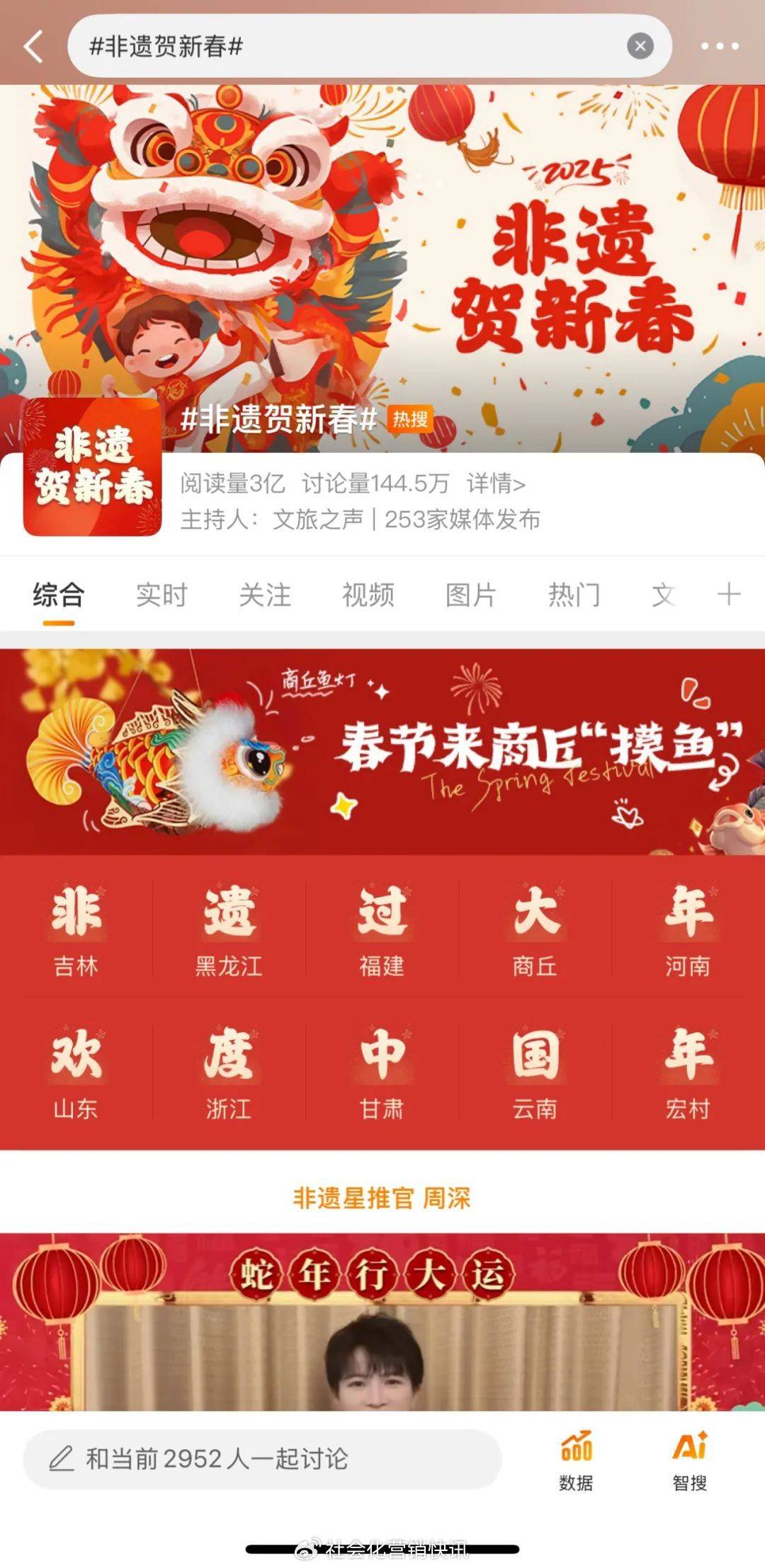This screenshot has width=765, height=1568.
Task: Tap the #非遗贺新春# search field
Action: click(x=340, y=46)
